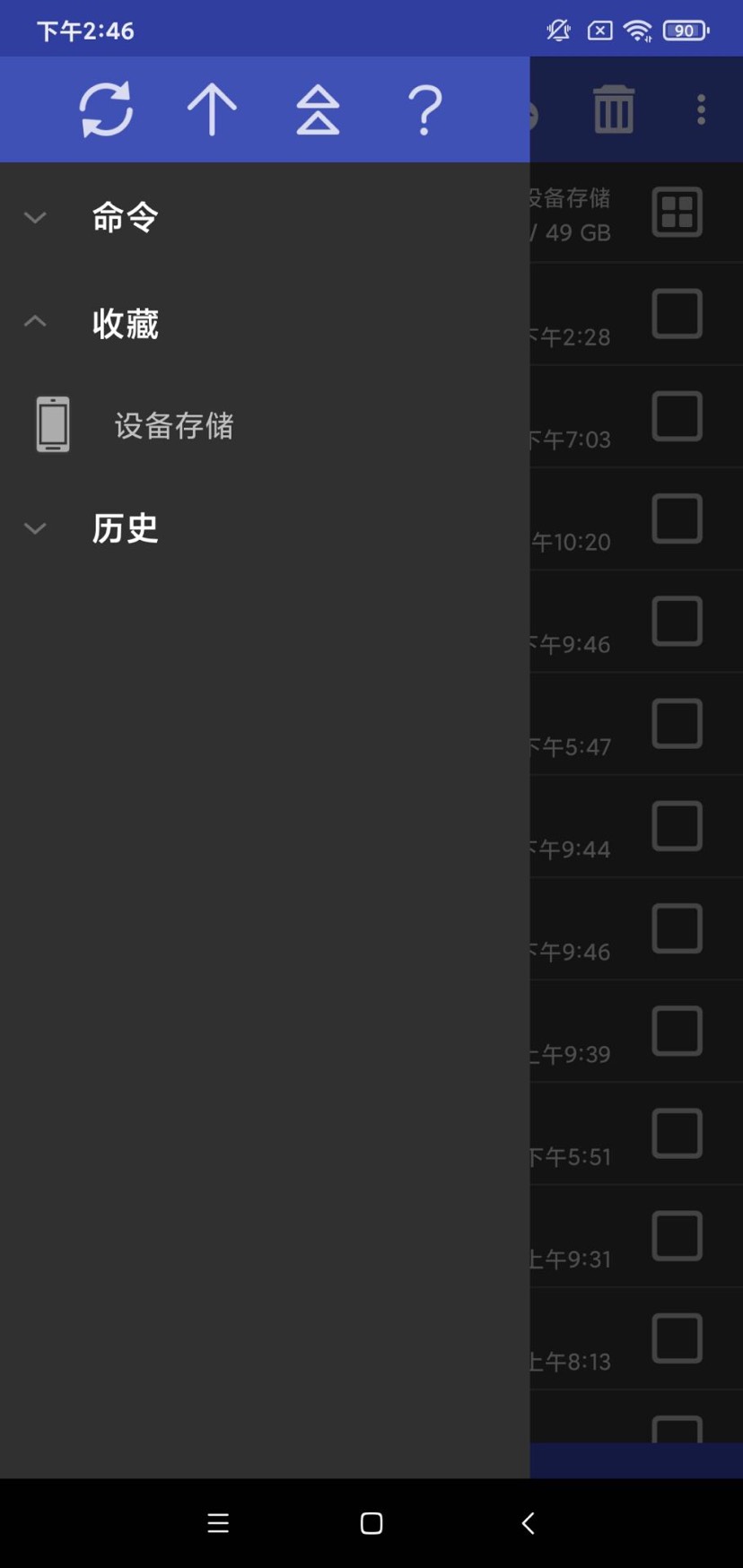Open the three-dot overflow menu
The width and height of the screenshot is (743, 1568).
click(x=702, y=109)
